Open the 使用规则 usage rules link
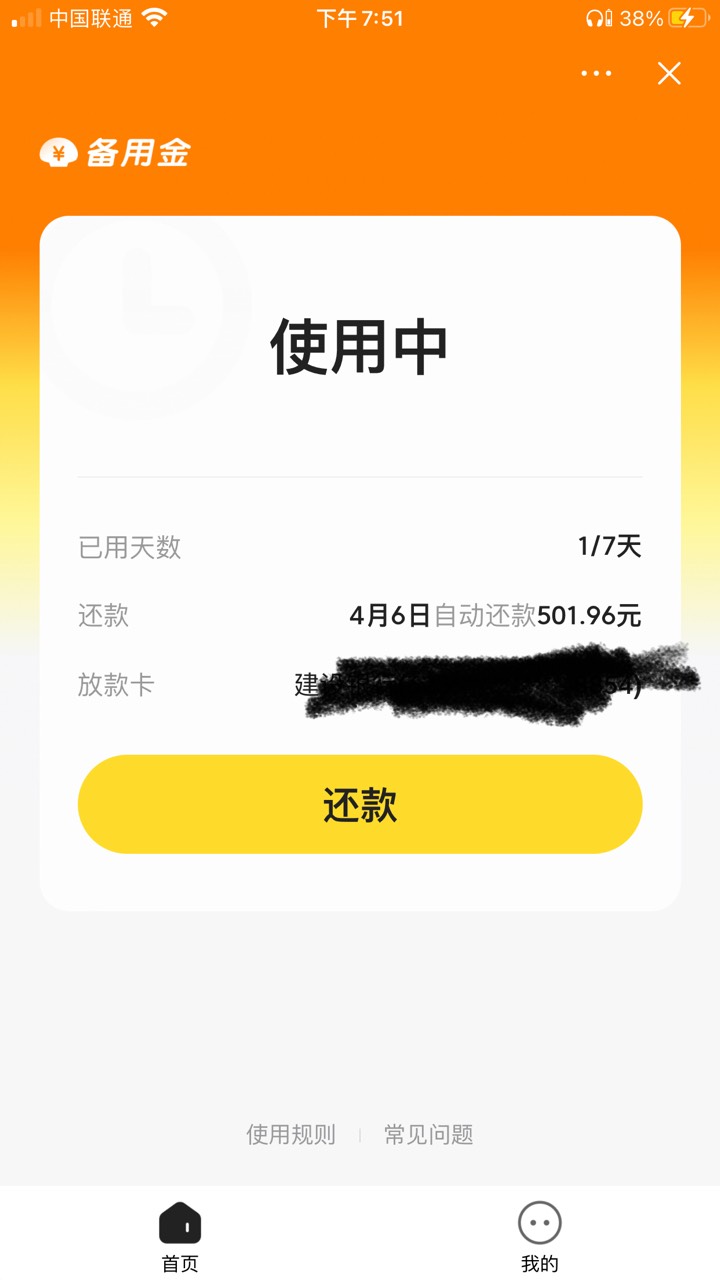The image size is (720, 1280). [x=291, y=1134]
